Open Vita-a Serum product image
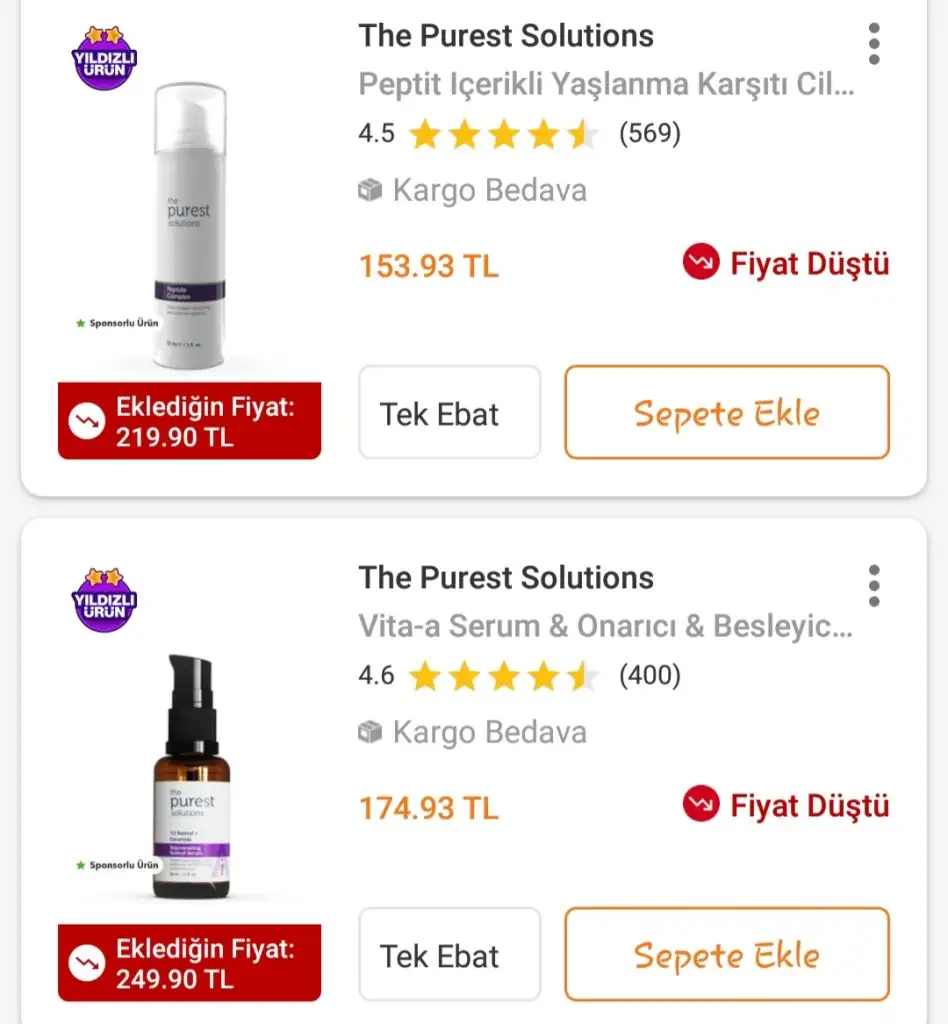This screenshot has width=948, height=1024. (189, 775)
